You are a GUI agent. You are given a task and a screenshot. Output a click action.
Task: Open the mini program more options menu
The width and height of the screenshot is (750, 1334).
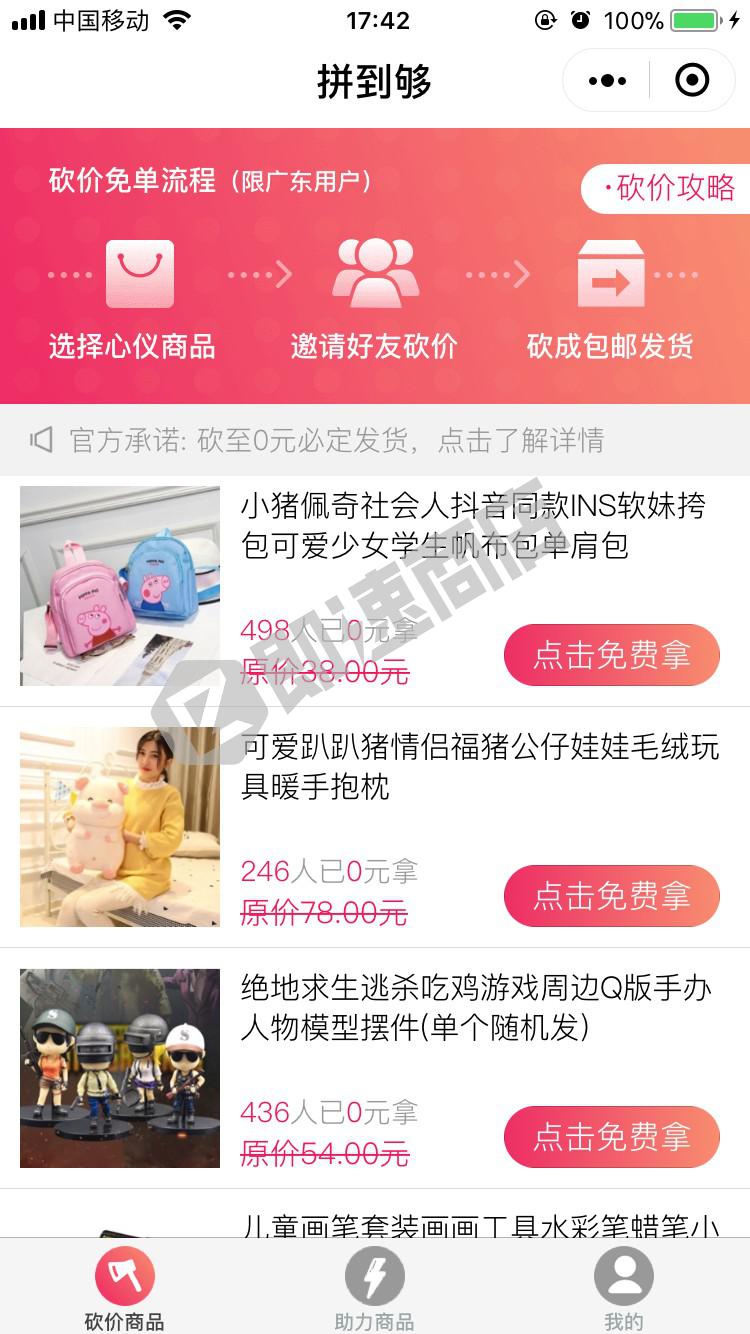[x=608, y=81]
